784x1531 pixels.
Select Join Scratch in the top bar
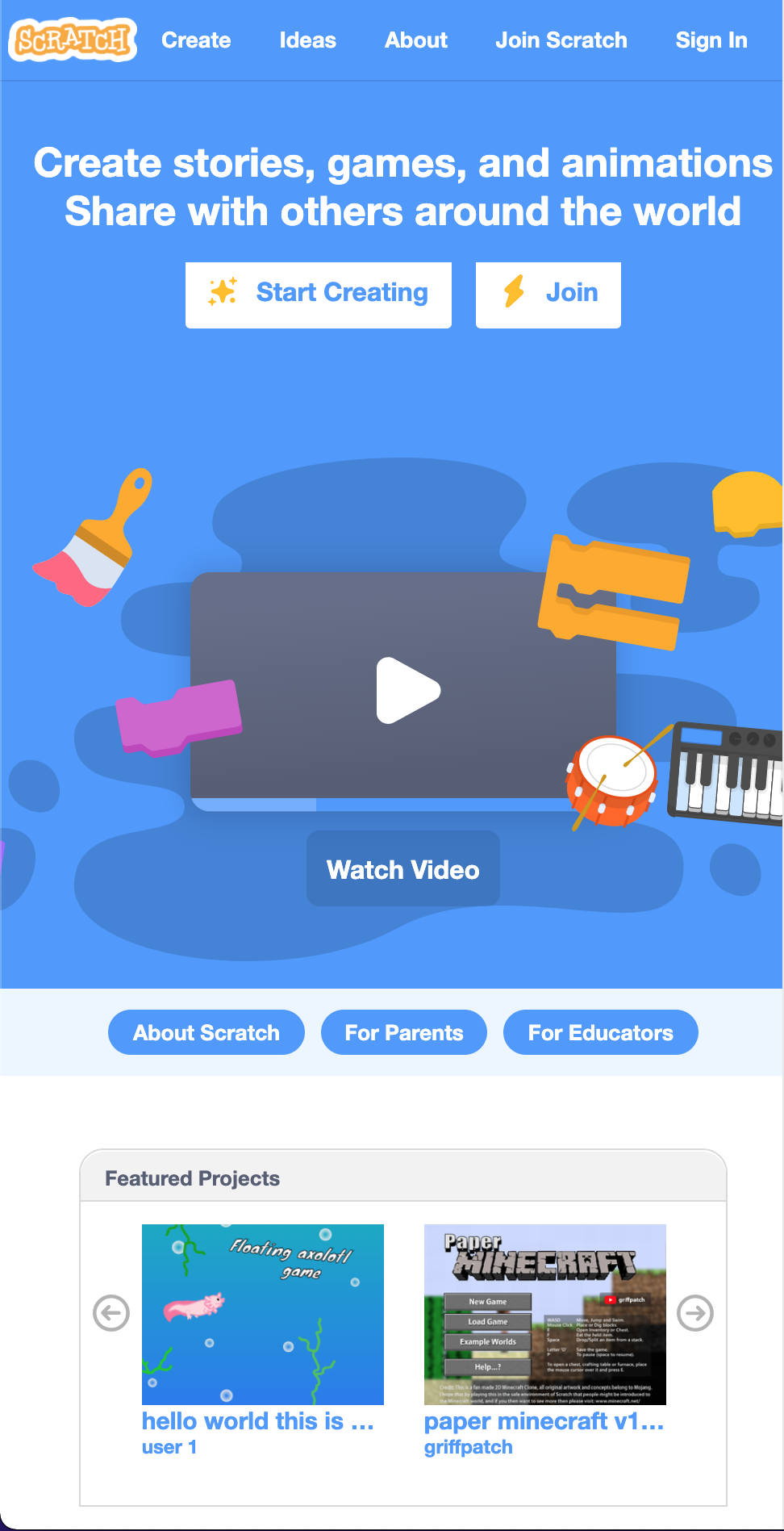click(x=561, y=40)
